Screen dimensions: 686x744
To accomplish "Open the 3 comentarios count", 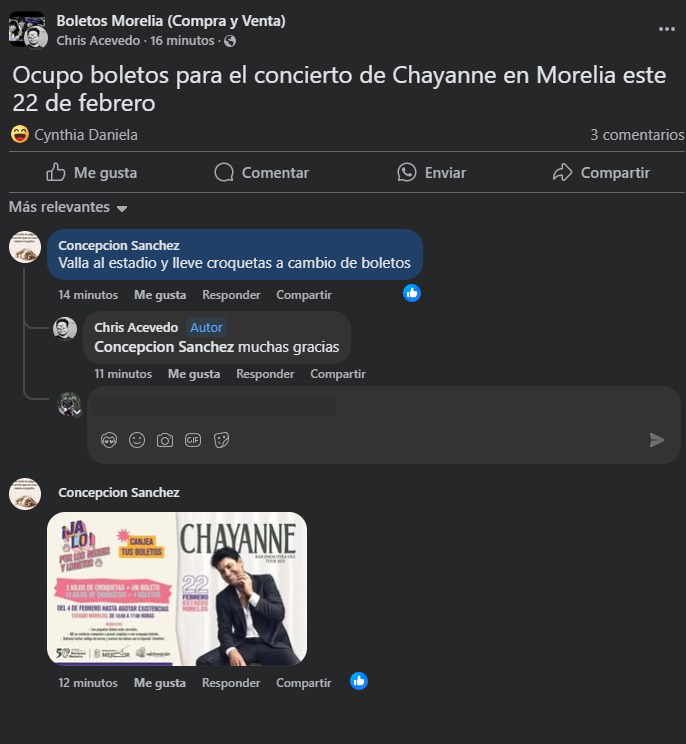I will click(637, 135).
